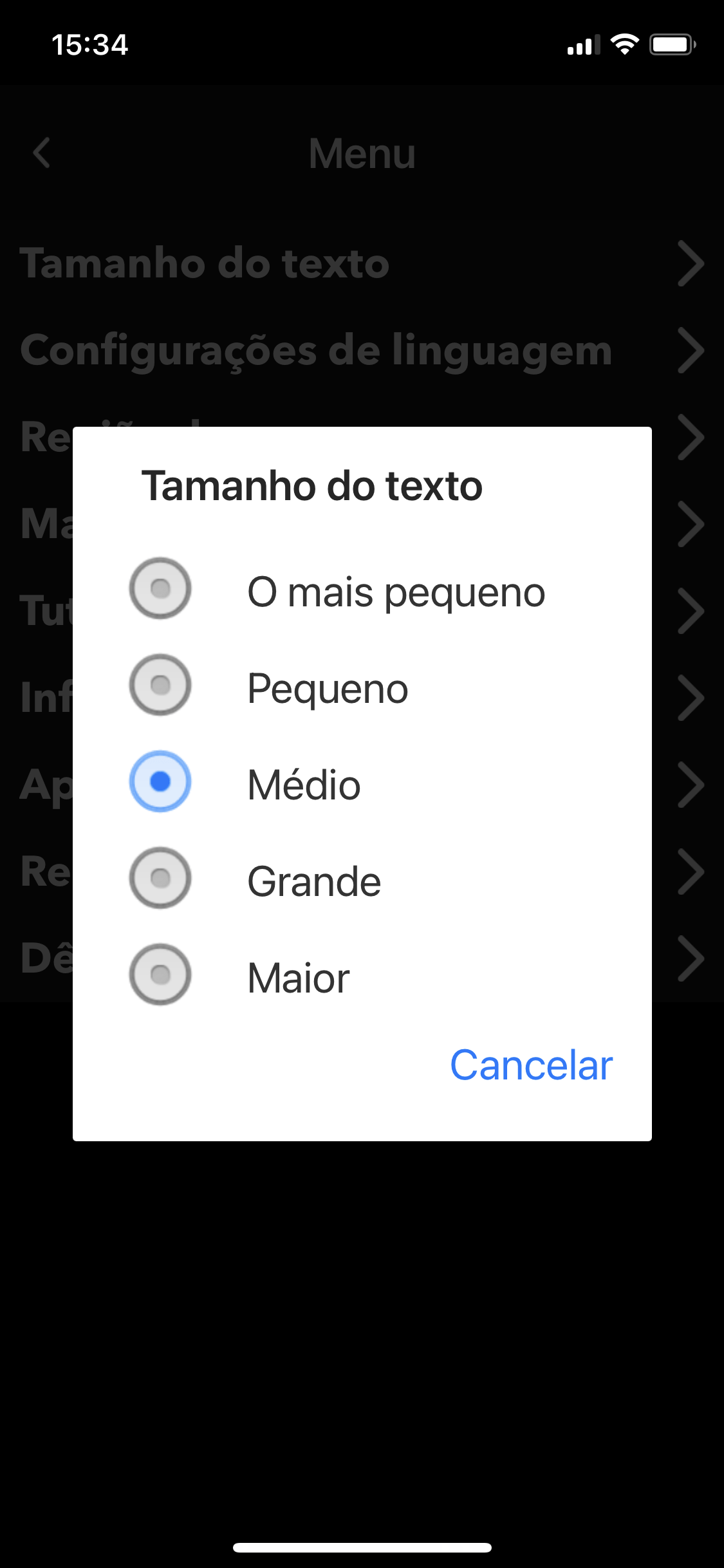Choose the Maior radio option
Image resolution: width=724 pixels, height=1568 pixels.
pyautogui.click(x=160, y=975)
